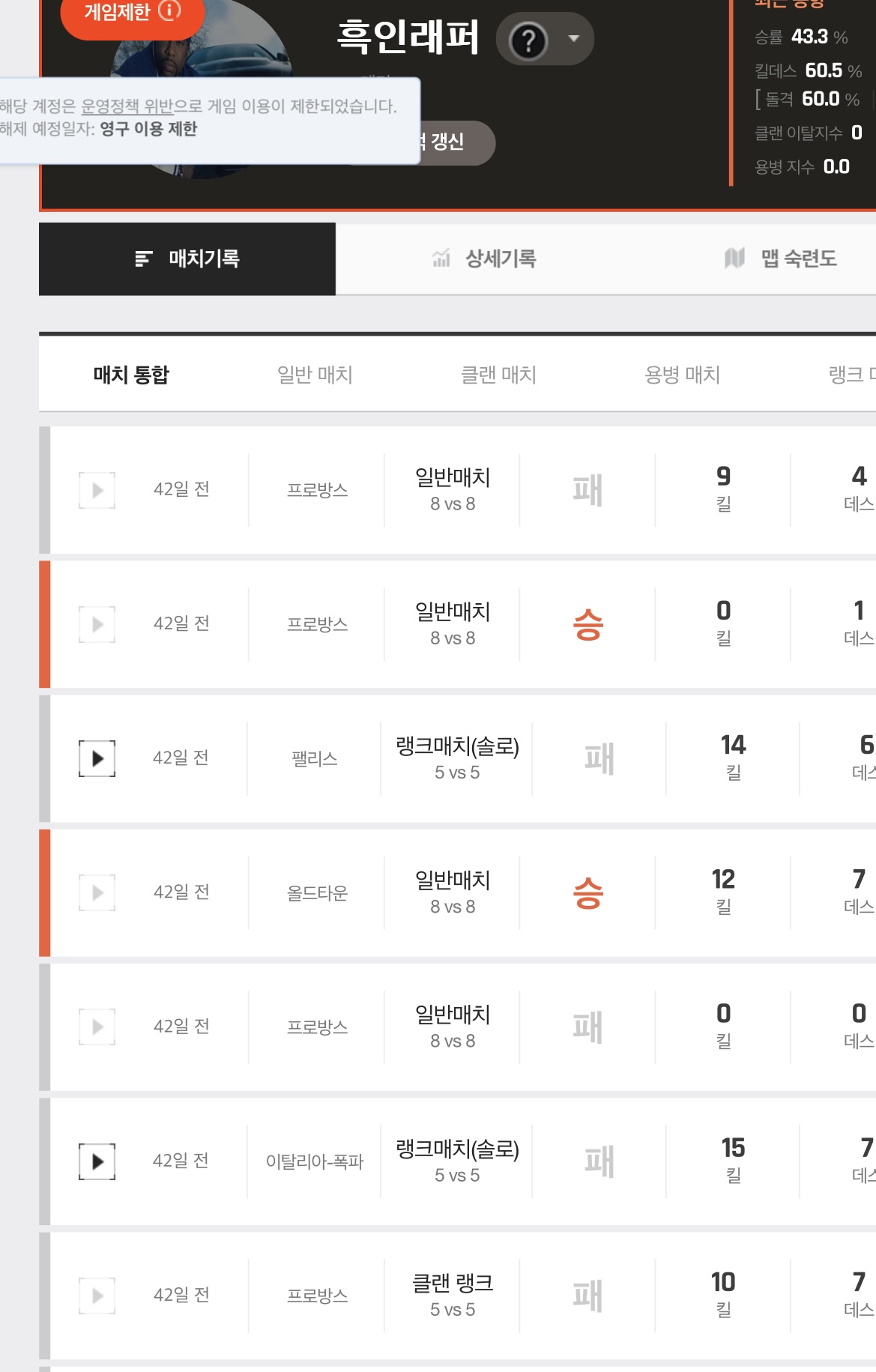Play replay of 팰리스 랭크매치 match
This screenshot has height=1372, width=876.
97,758
